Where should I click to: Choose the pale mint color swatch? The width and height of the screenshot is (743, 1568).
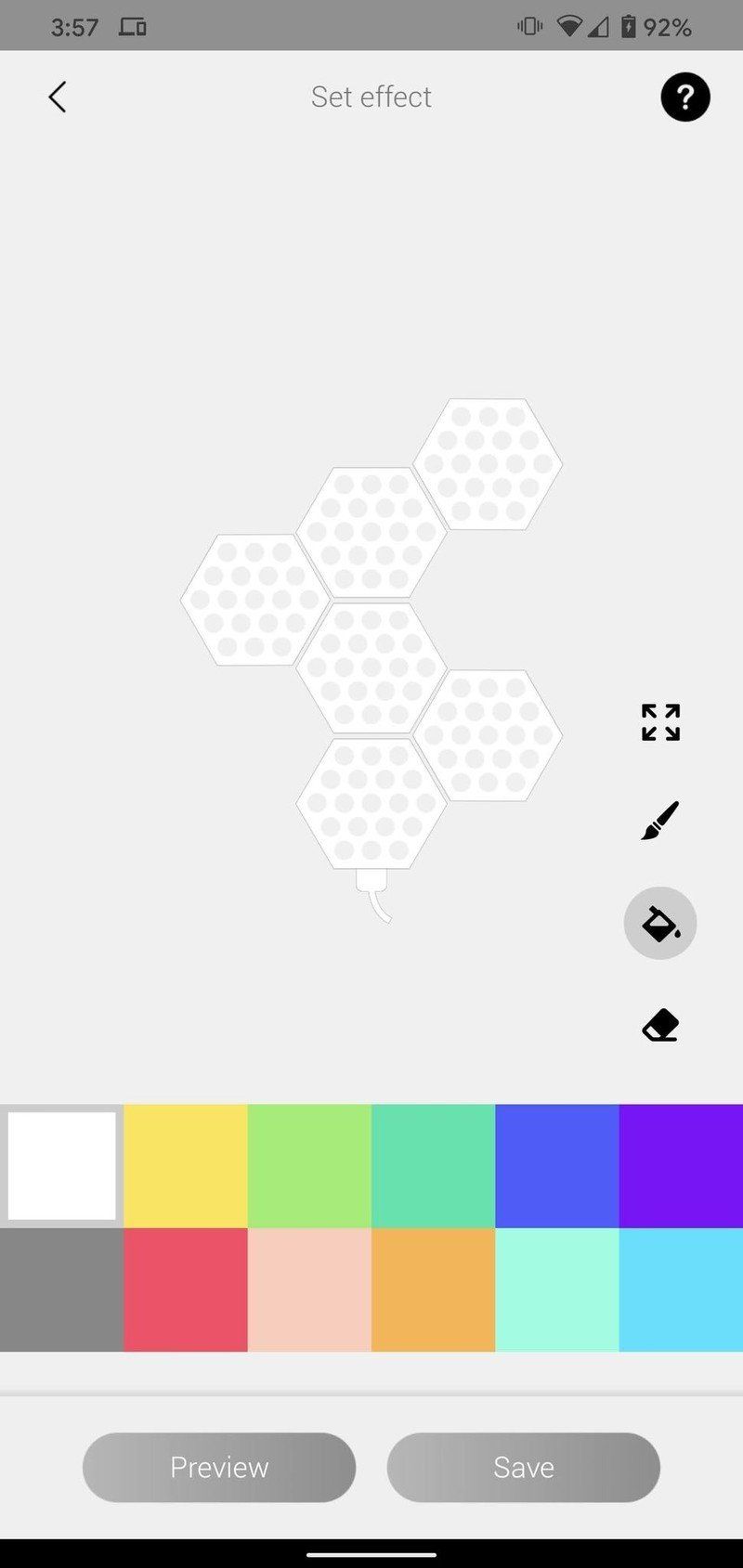click(557, 1289)
